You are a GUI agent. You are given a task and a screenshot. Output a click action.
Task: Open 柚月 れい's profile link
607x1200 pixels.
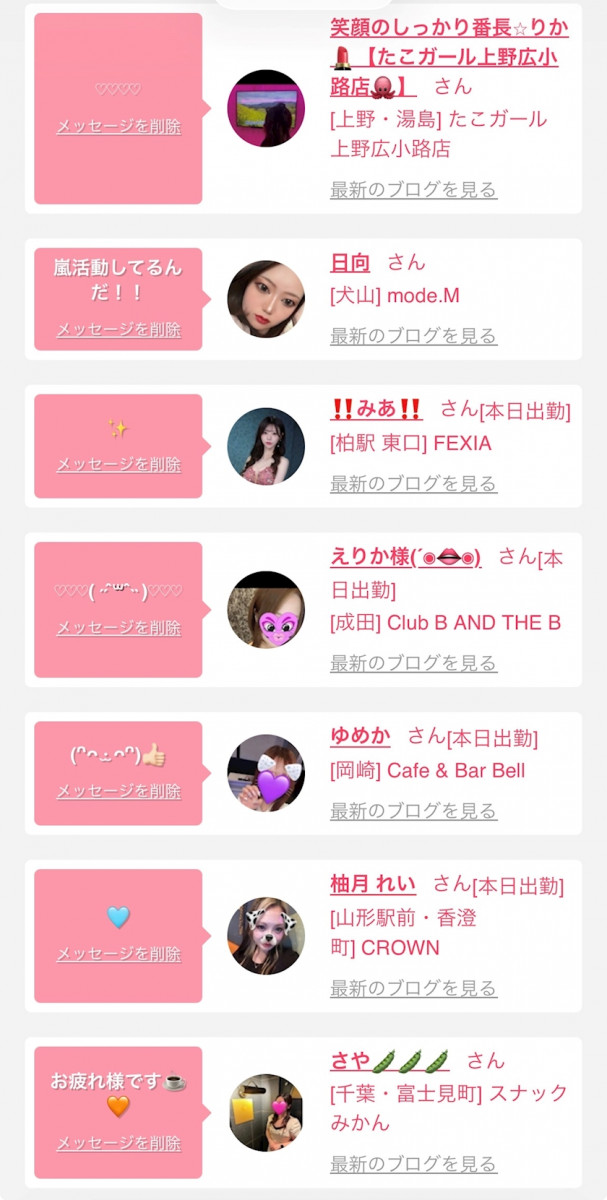click(x=372, y=884)
